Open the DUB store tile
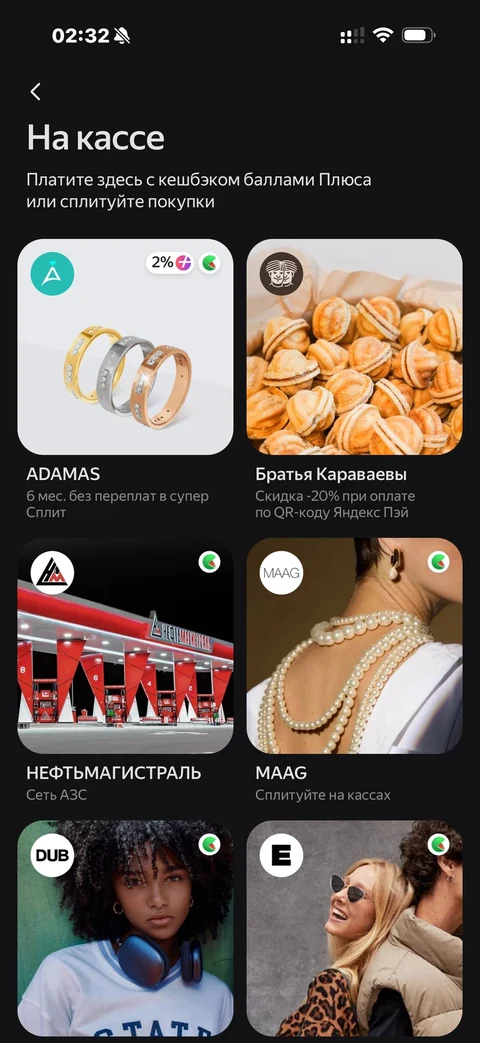 125,928
